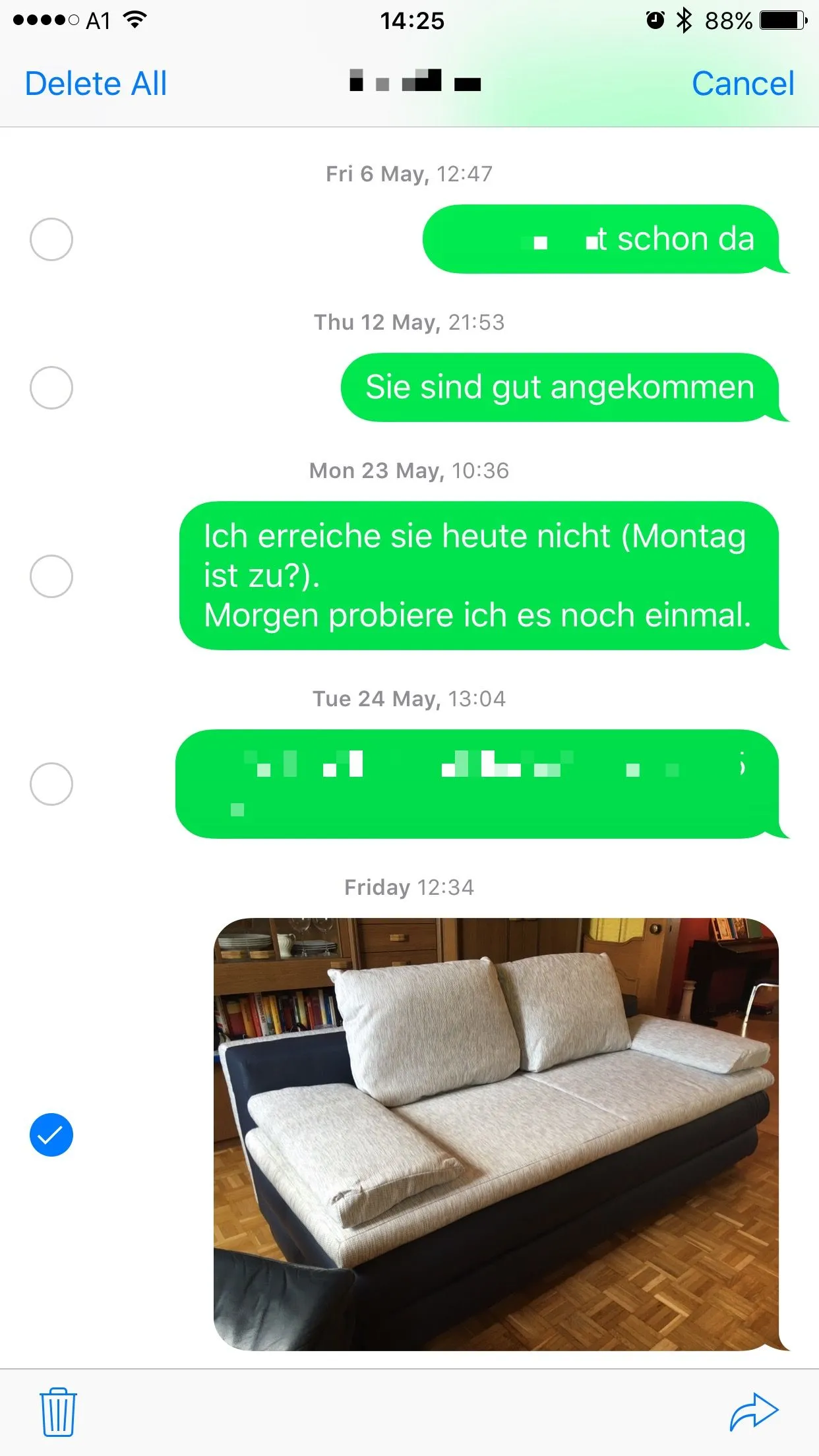Delete selected messages with trash icon
Image resolution: width=819 pixels, height=1456 pixels.
58,1412
